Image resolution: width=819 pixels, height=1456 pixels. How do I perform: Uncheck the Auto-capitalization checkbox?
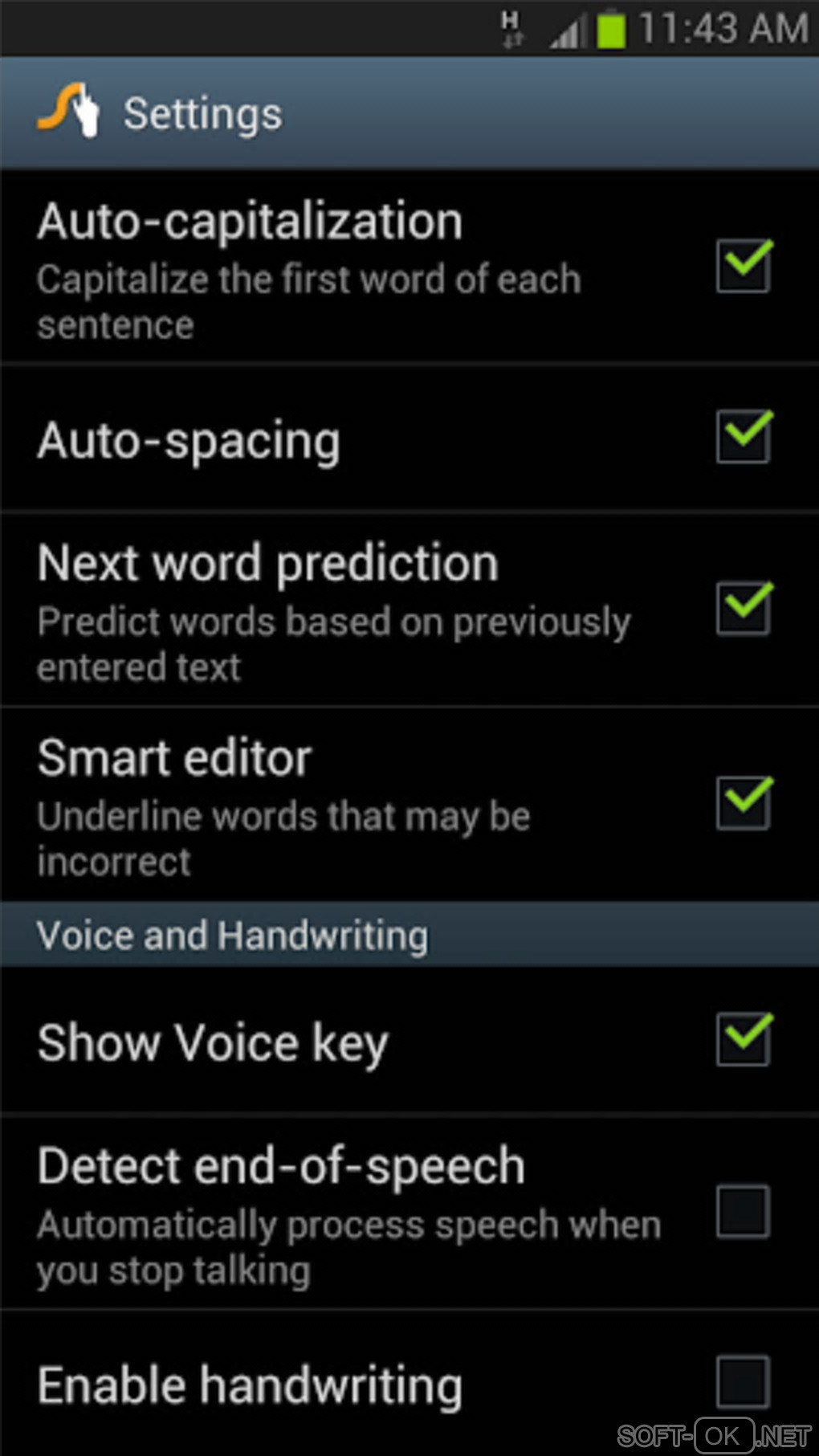click(744, 267)
